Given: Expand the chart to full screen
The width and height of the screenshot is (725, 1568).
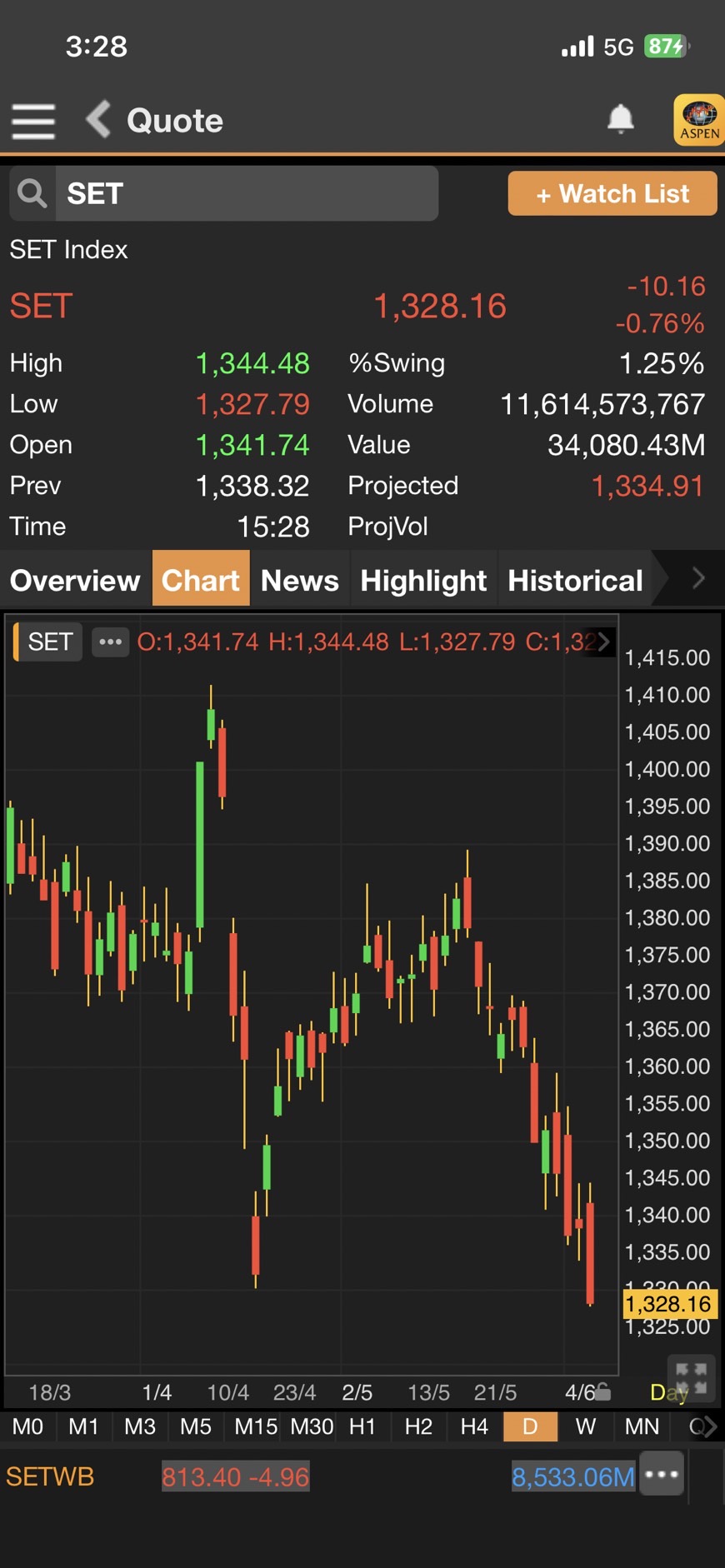Looking at the screenshot, I should click(691, 1379).
